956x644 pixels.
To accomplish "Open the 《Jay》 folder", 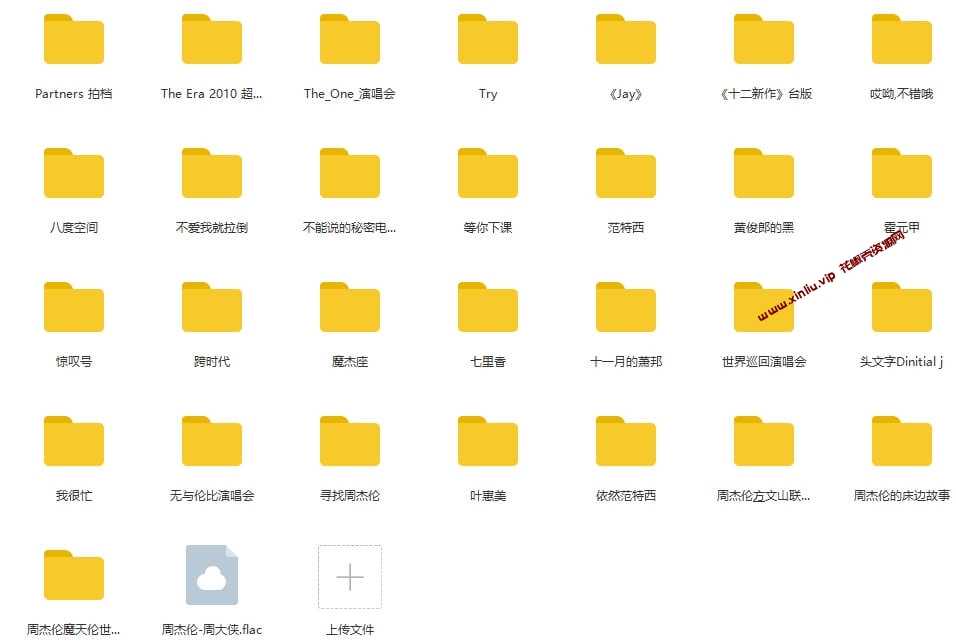I will tap(626, 41).
